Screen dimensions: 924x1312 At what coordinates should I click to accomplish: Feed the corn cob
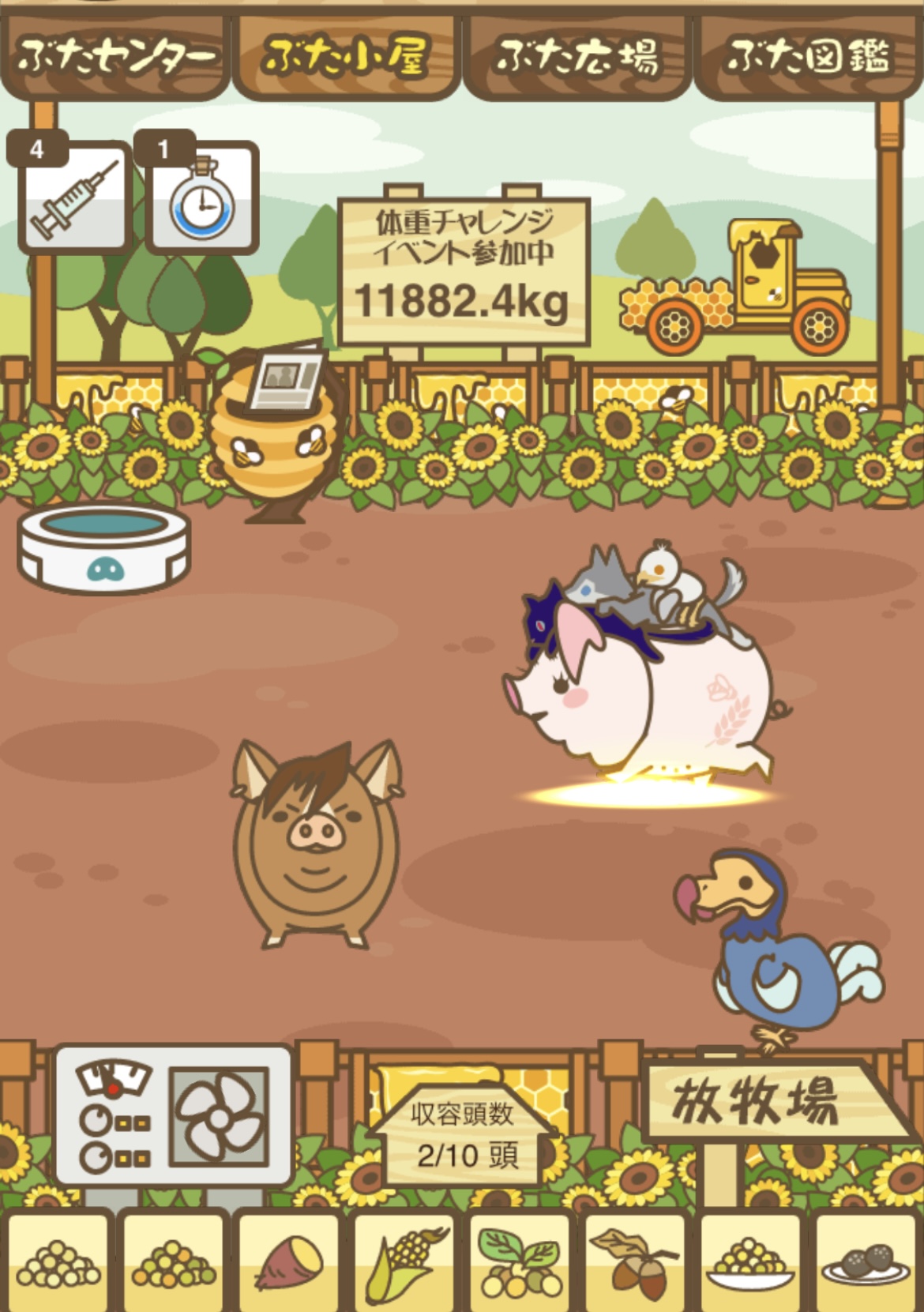(404, 1261)
